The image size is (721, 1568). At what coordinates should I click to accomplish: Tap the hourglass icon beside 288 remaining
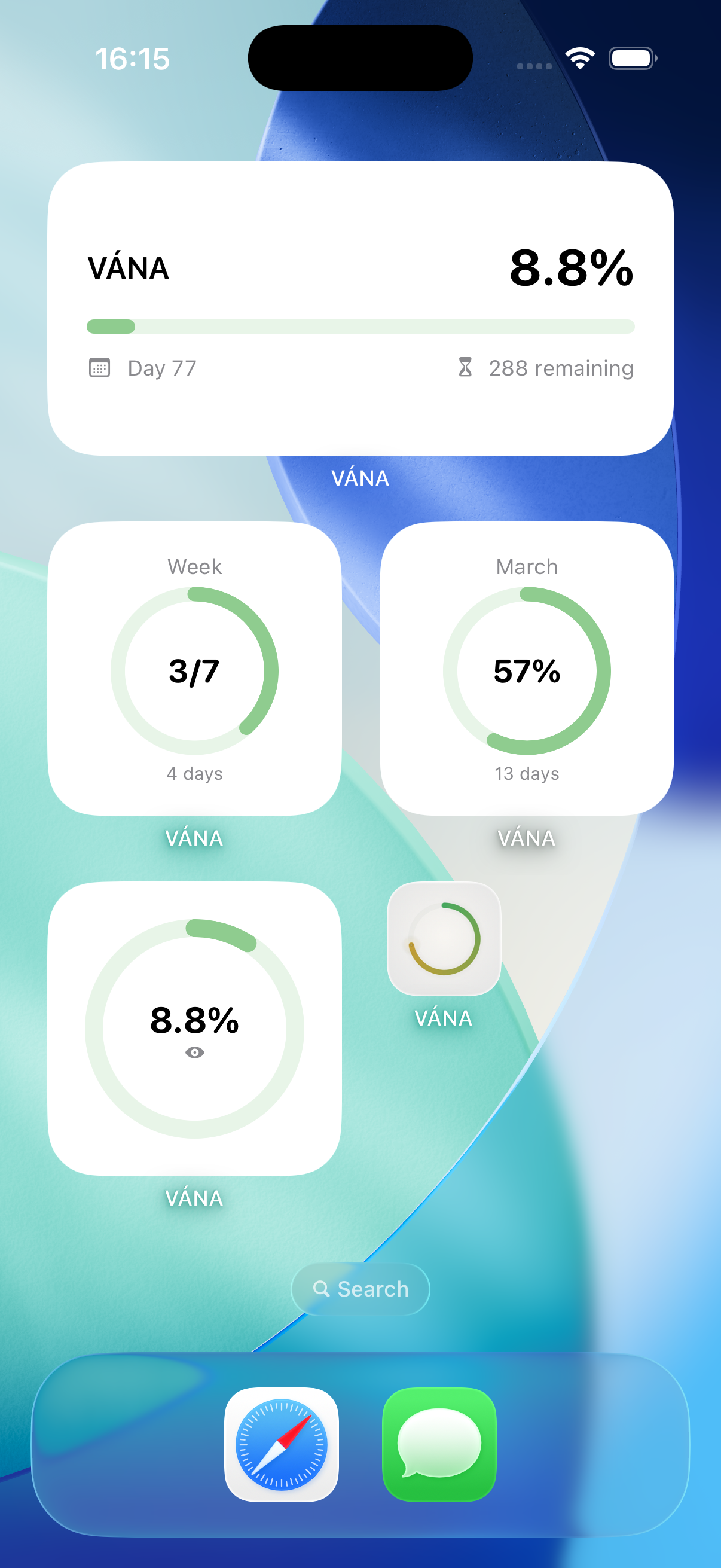466,368
